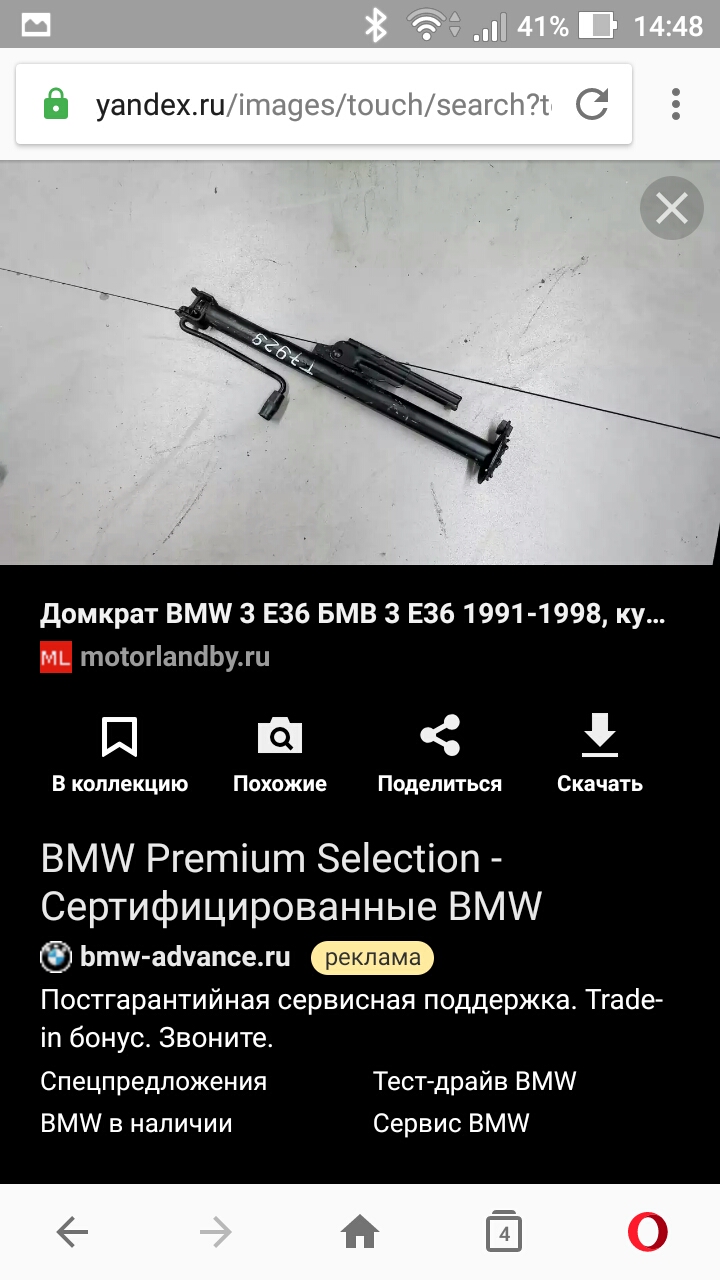Open the Спецпредложения link

tap(154, 1081)
